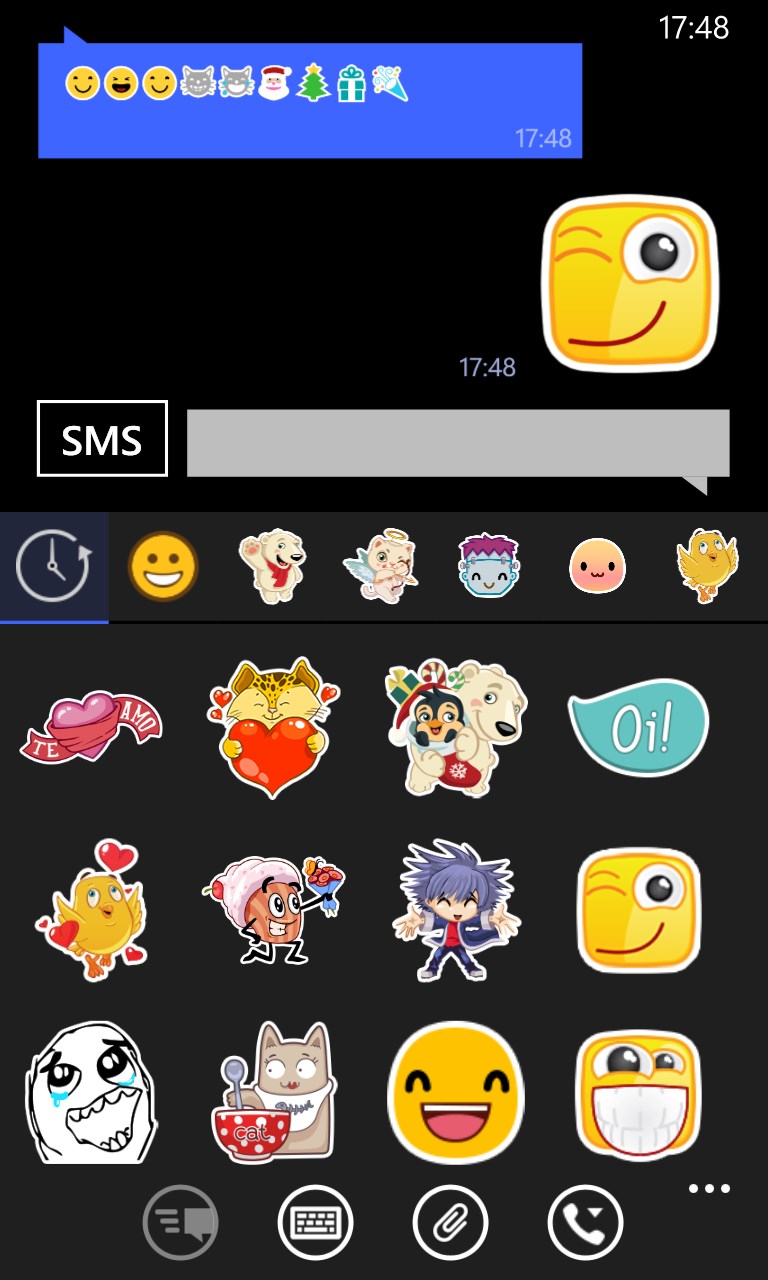The image size is (768, 1280).
Task: Open the smiley emoji tab
Action: [x=163, y=566]
